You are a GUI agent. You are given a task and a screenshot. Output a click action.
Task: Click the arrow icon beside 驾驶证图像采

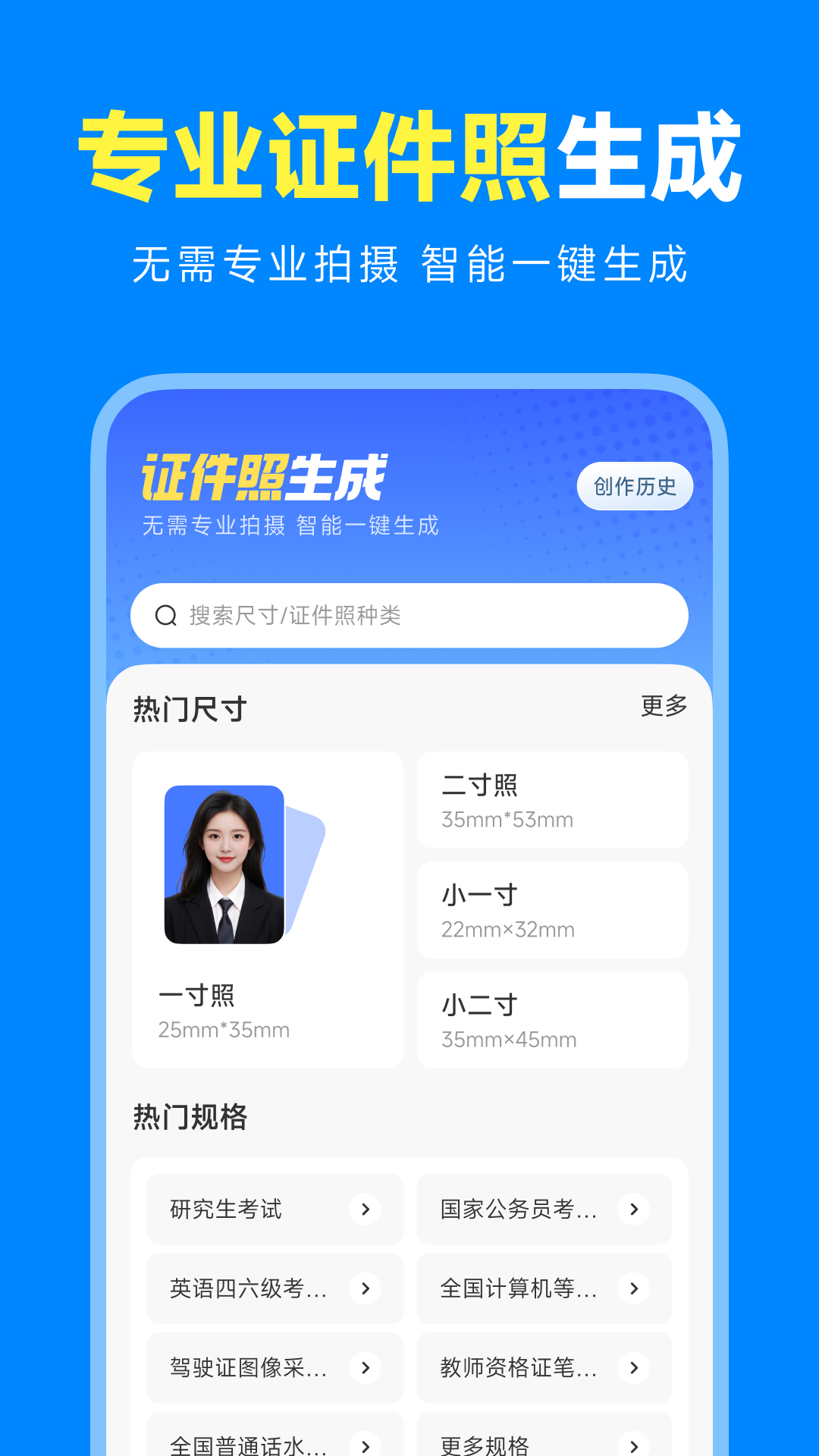[366, 1368]
